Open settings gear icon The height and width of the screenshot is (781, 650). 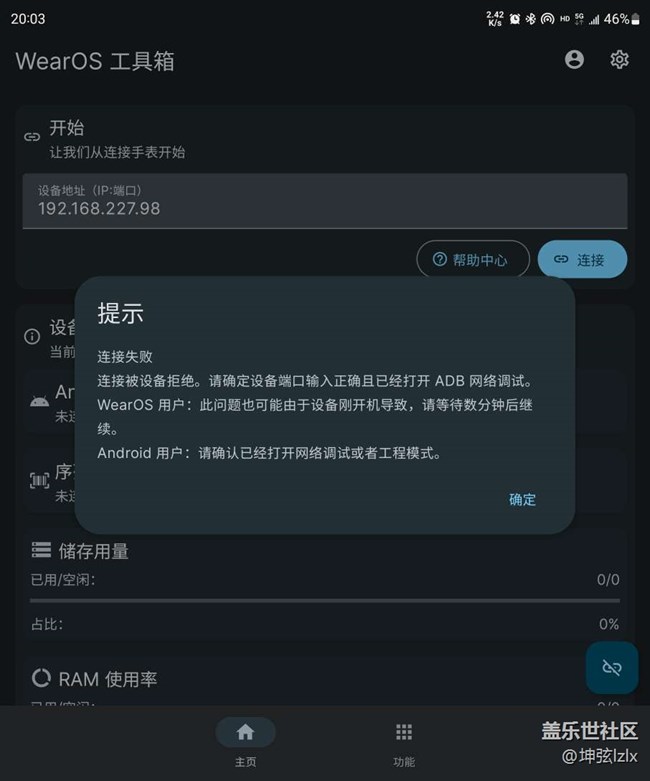[x=619, y=60]
